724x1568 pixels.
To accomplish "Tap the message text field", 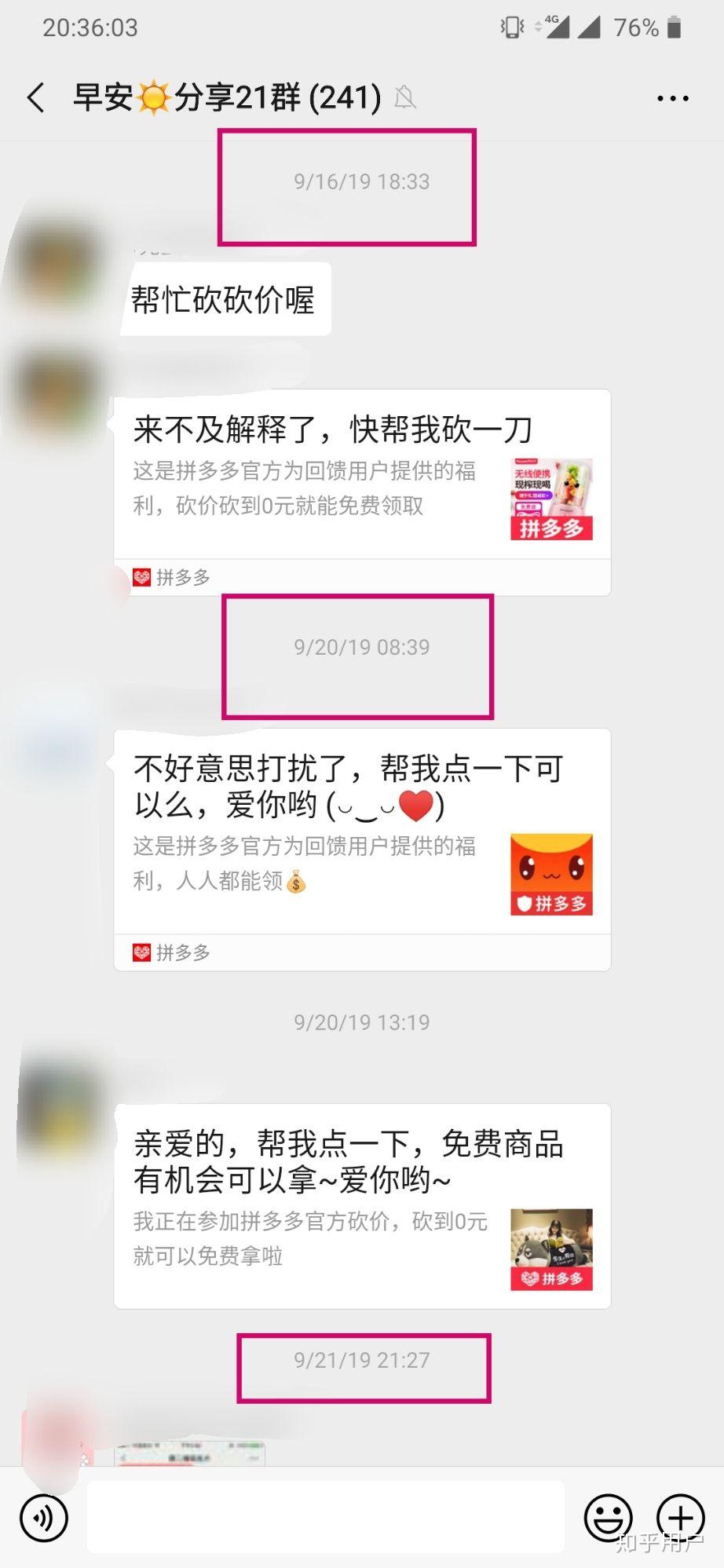I will click(x=325, y=1518).
